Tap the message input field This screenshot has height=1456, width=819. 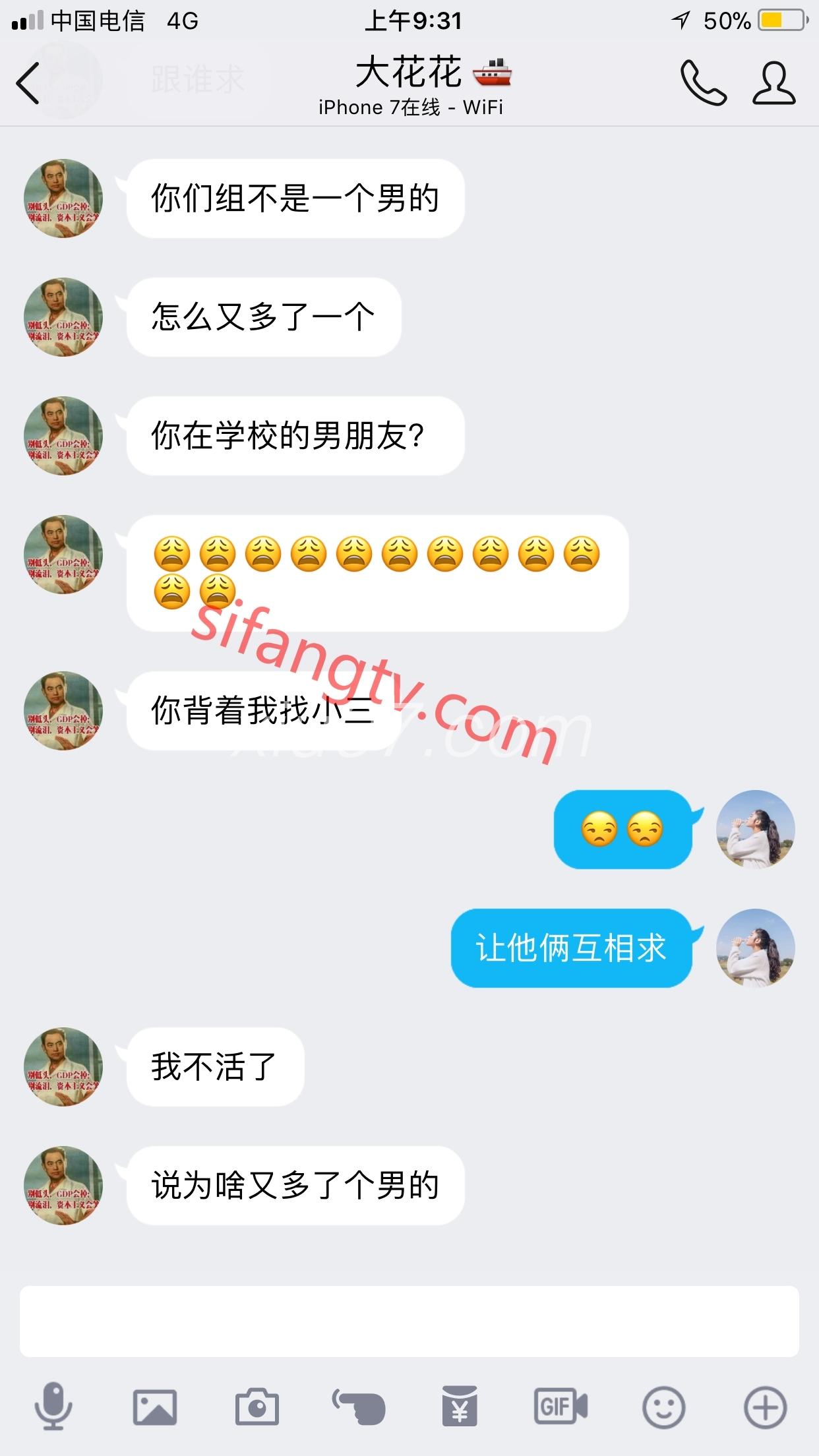409,1320
